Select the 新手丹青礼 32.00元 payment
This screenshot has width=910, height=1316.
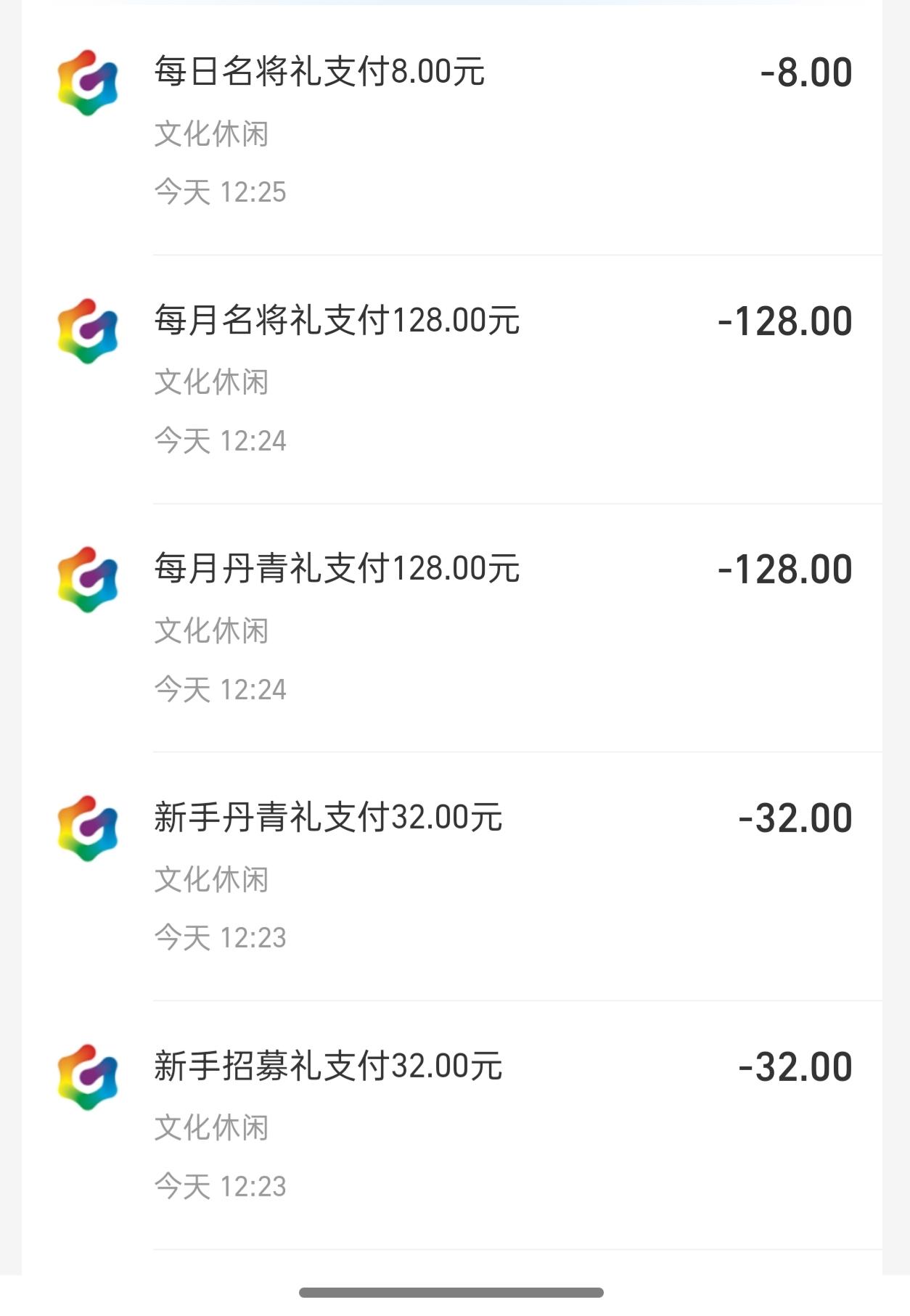coord(328,818)
